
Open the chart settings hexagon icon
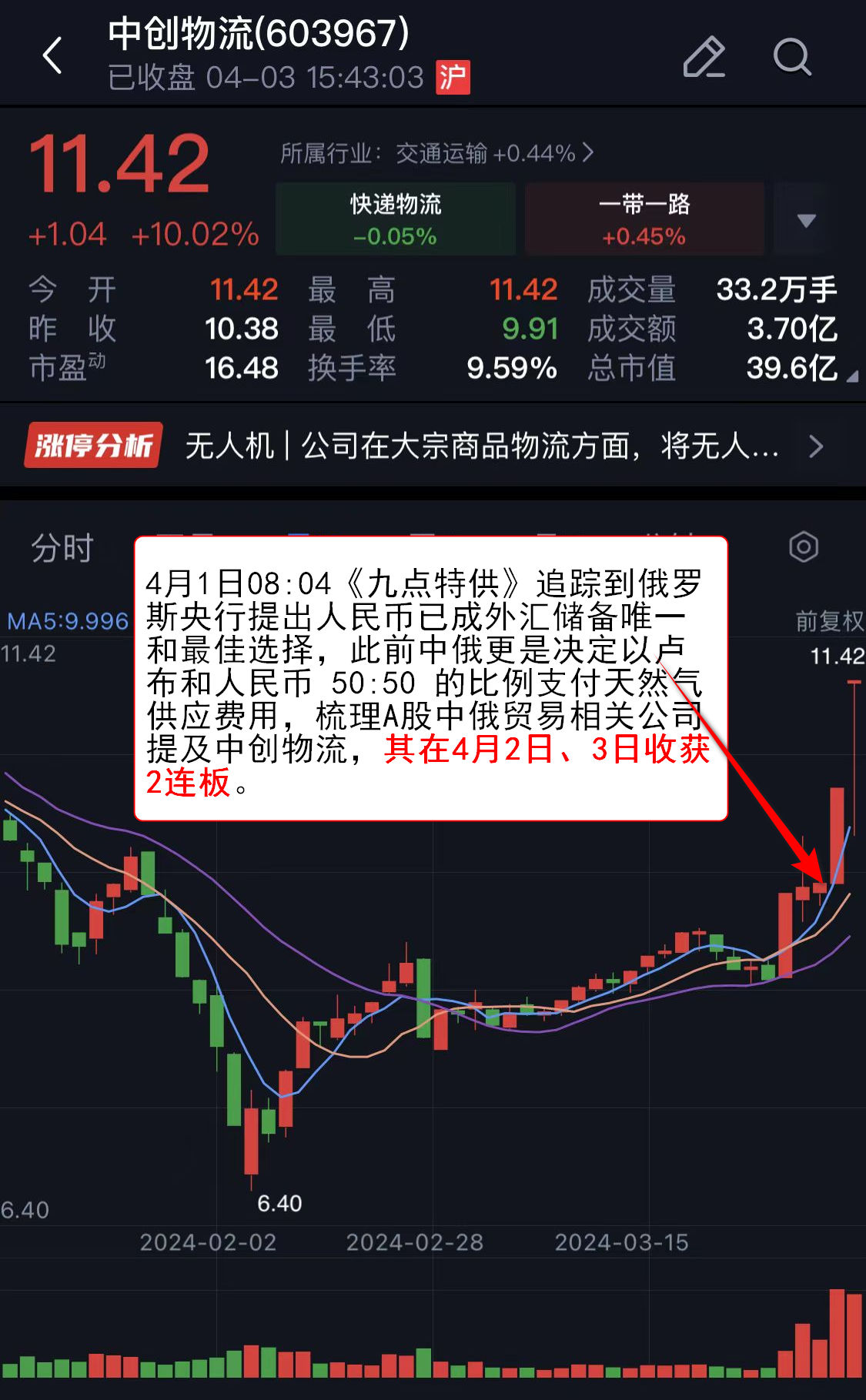pyautogui.click(x=804, y=547)
